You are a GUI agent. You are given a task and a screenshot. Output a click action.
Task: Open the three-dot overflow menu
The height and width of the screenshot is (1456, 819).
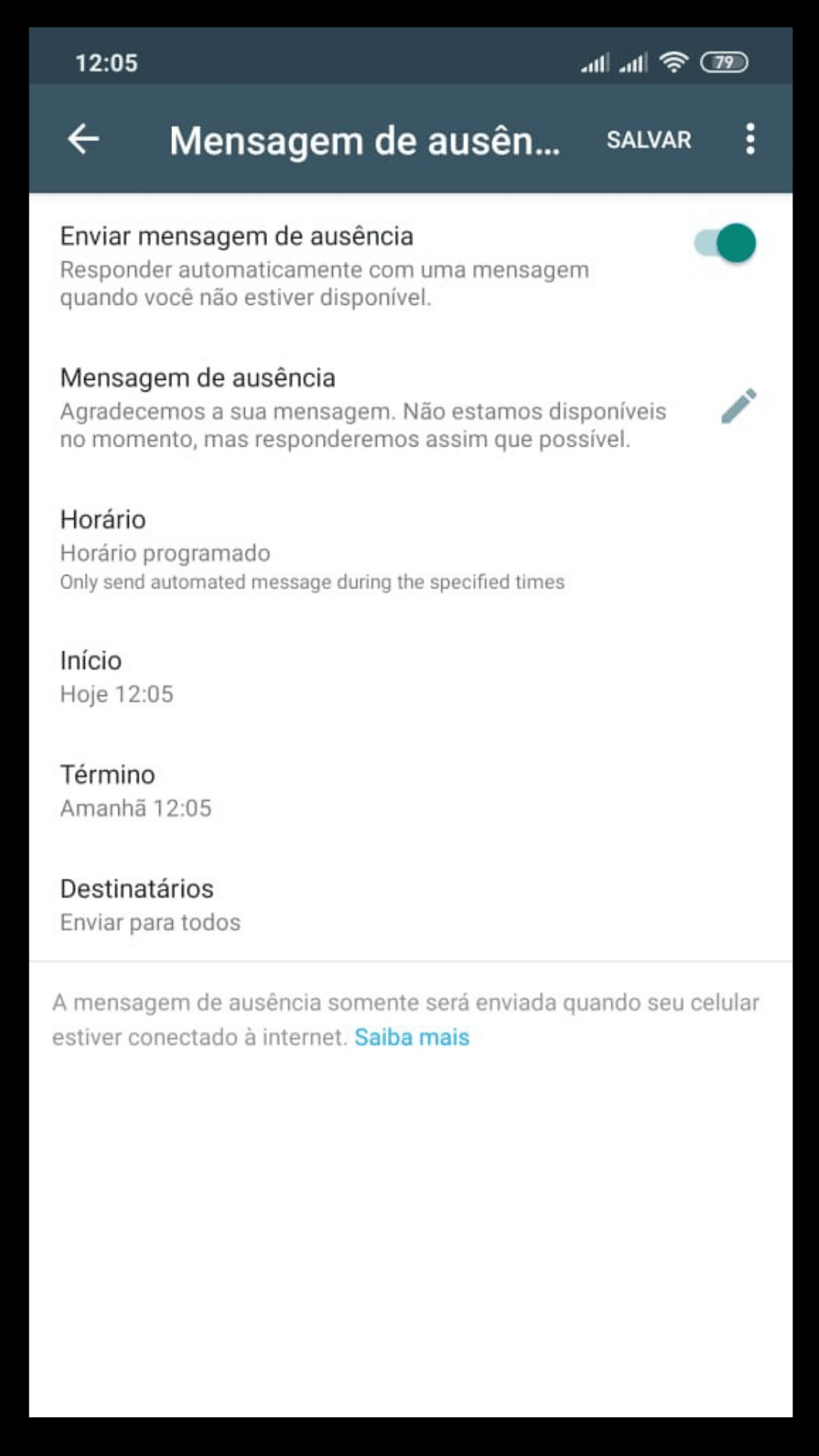click(x=750, y=139)
